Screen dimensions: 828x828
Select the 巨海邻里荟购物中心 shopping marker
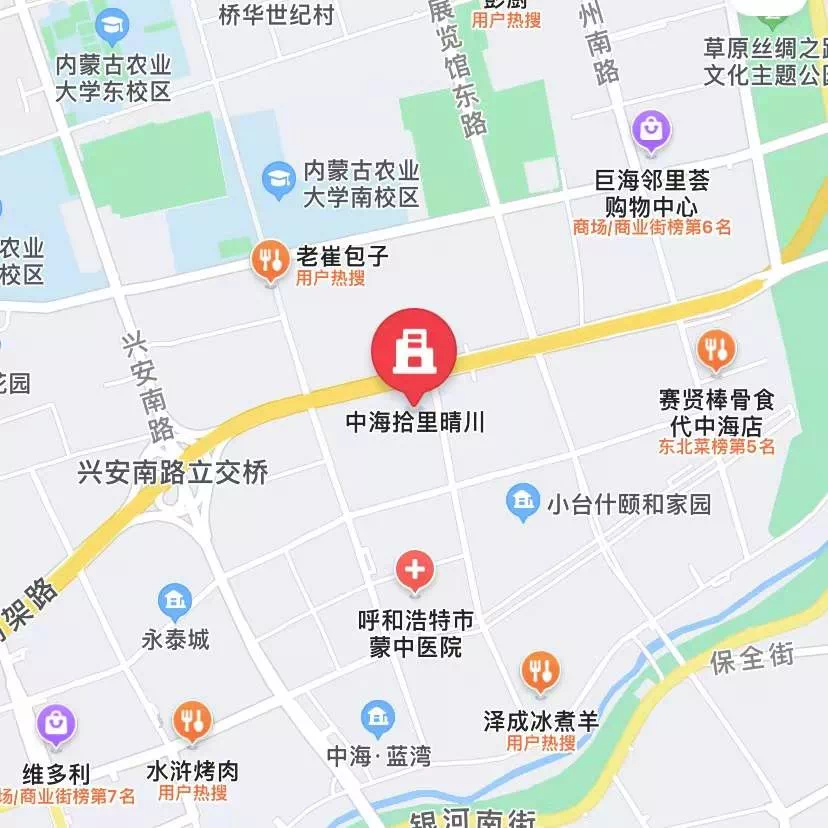pyautogui.click(x=651, y=129)
